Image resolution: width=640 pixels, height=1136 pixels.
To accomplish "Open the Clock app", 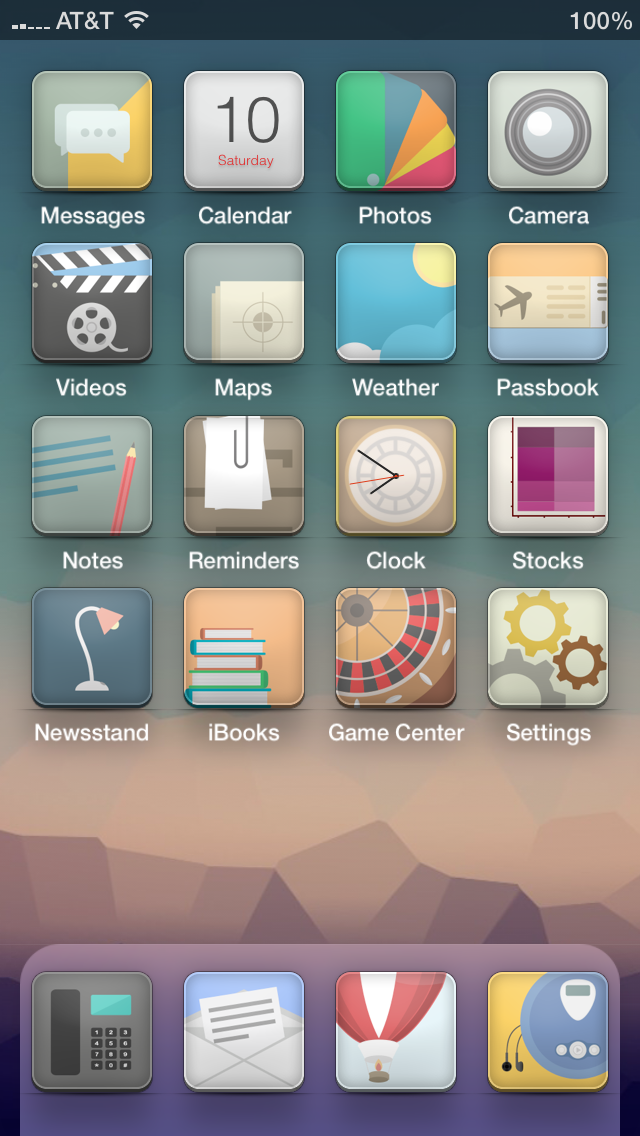I will coord(396,475).
